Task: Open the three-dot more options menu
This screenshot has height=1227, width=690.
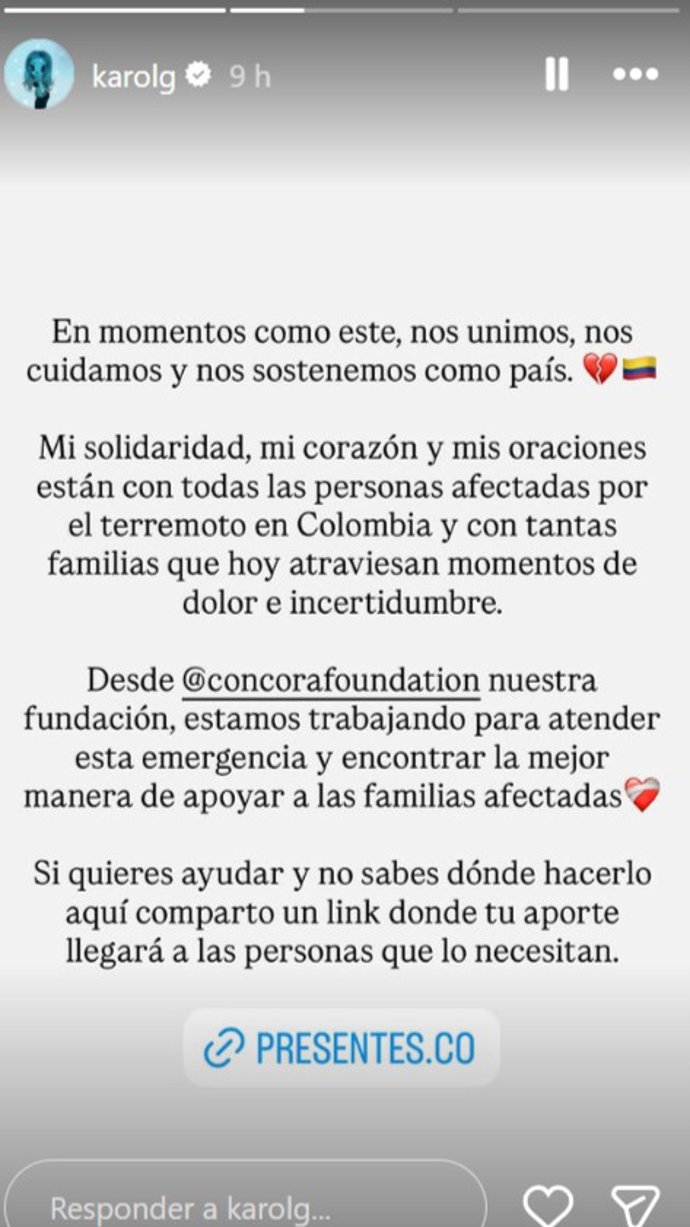Action: 635,75
